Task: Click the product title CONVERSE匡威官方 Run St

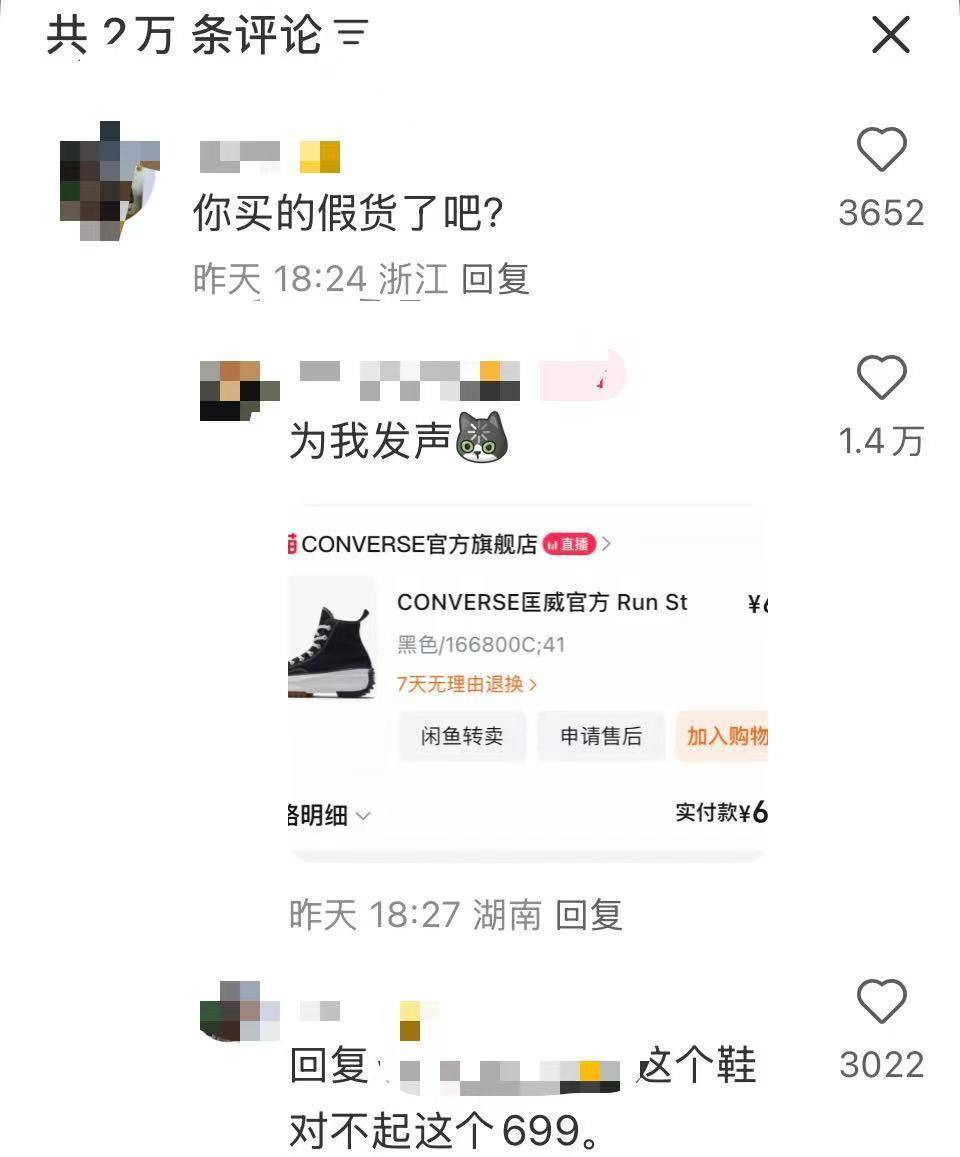Action: tap(543, 603)
